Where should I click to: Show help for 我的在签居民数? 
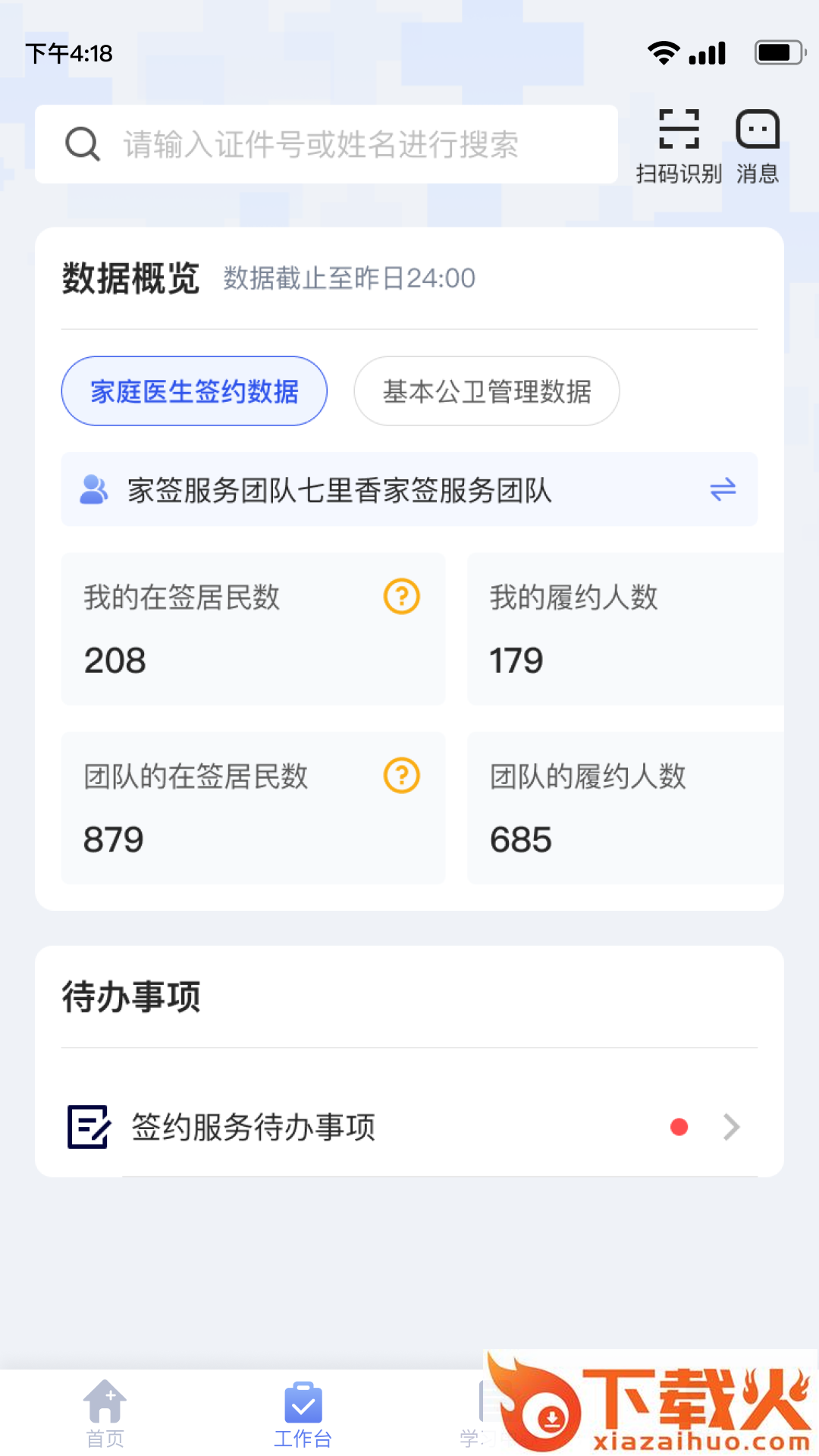click(x=402, y=597)
